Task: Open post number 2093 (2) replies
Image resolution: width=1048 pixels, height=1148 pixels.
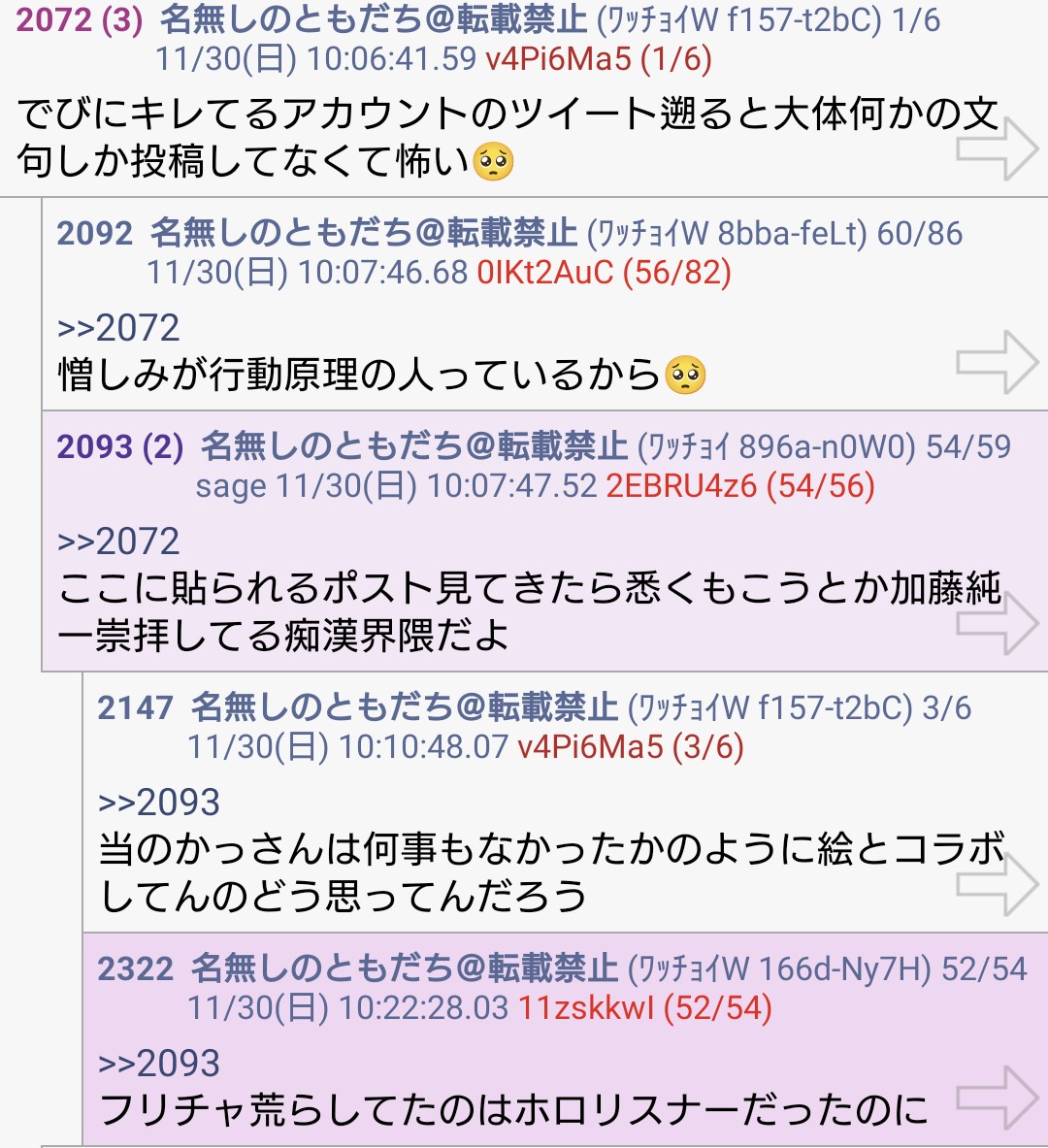Action: point(119,446)
